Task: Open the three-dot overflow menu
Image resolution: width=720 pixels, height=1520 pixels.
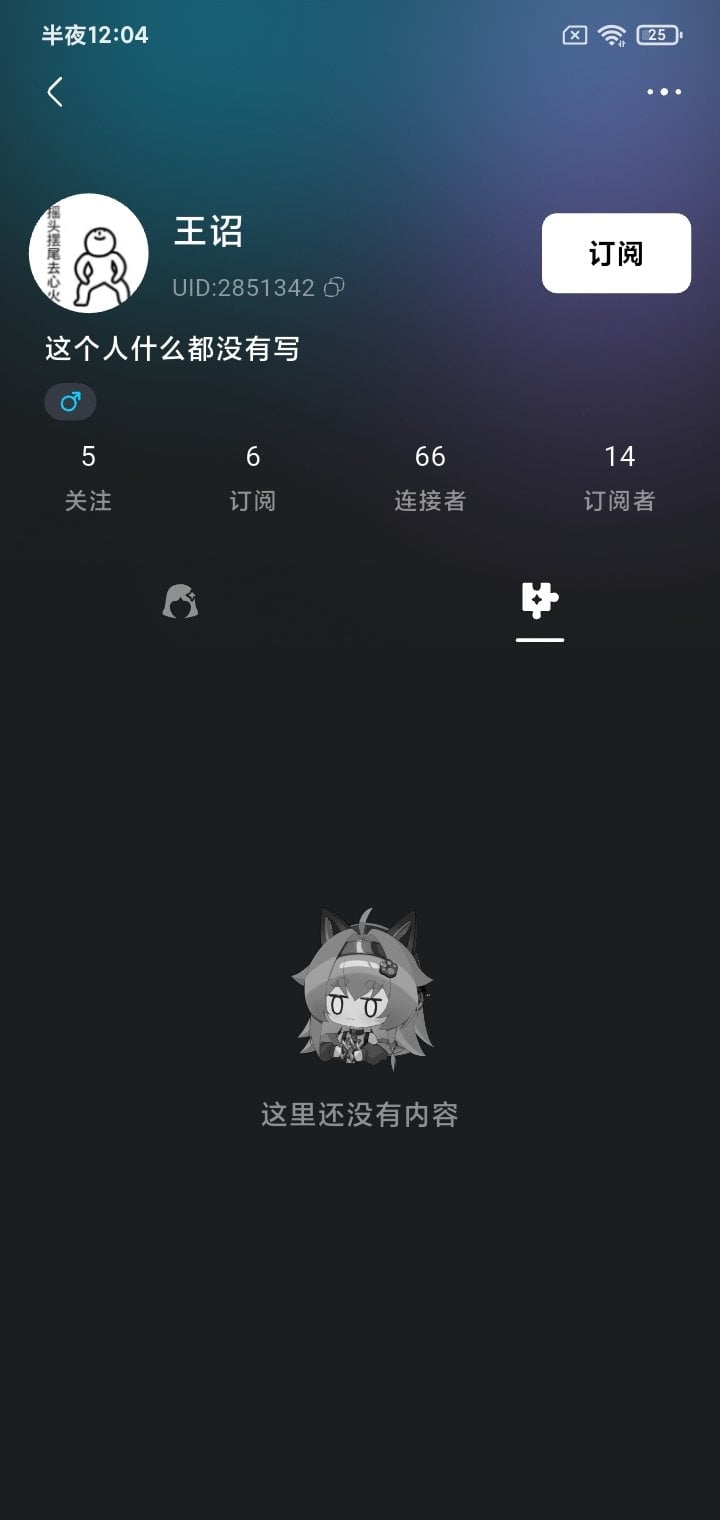Action: click(x=664, y=92)
